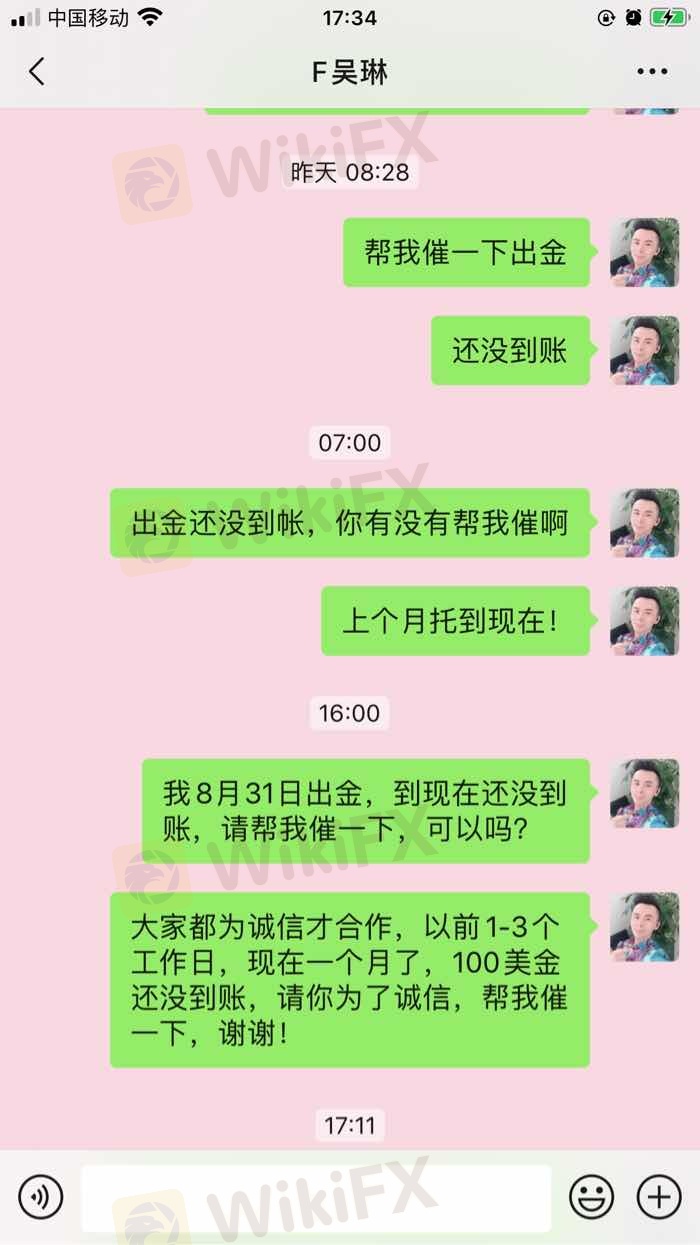Switch to voice message input
The width and height of the screenshot is (700, 1245).
(x=41, y=1196)
